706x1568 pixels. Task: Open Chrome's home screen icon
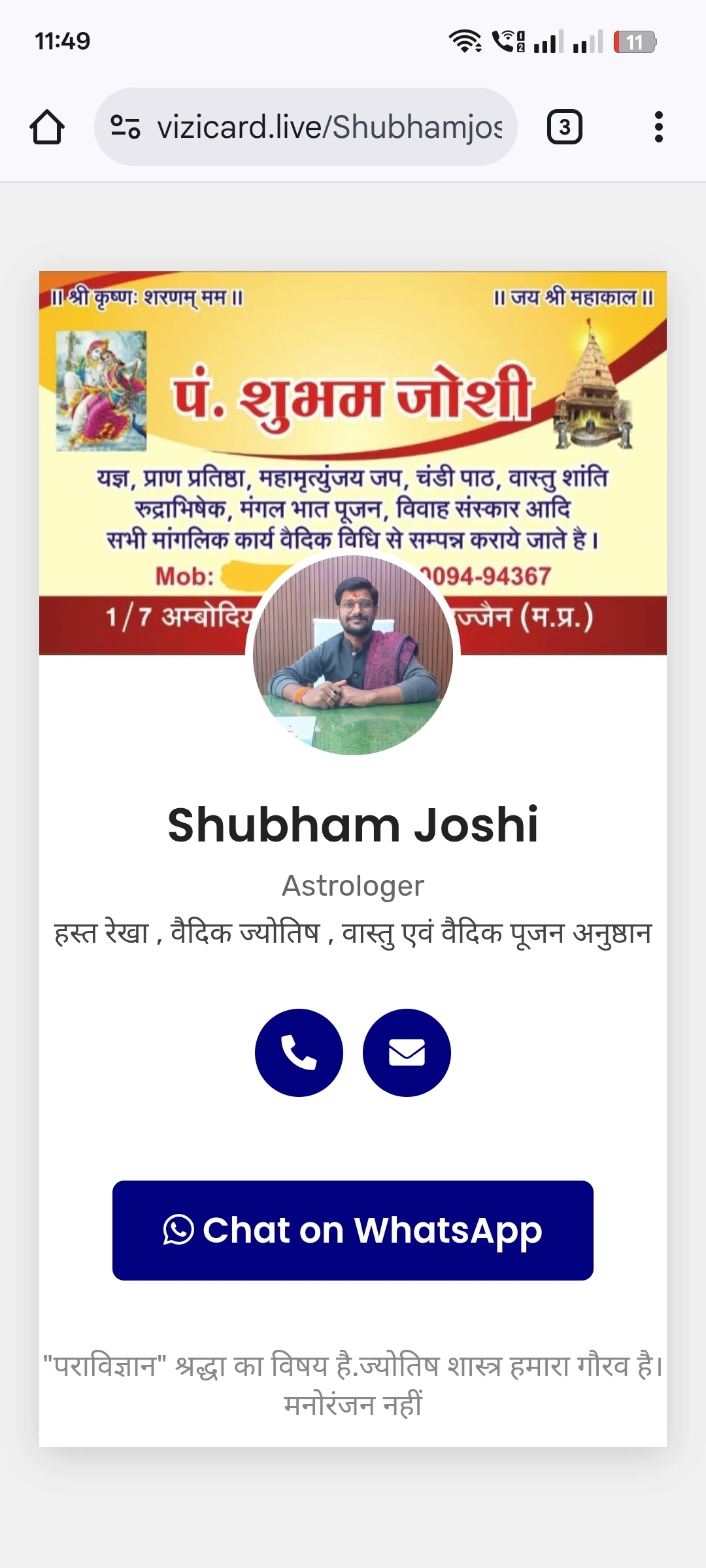49,126
